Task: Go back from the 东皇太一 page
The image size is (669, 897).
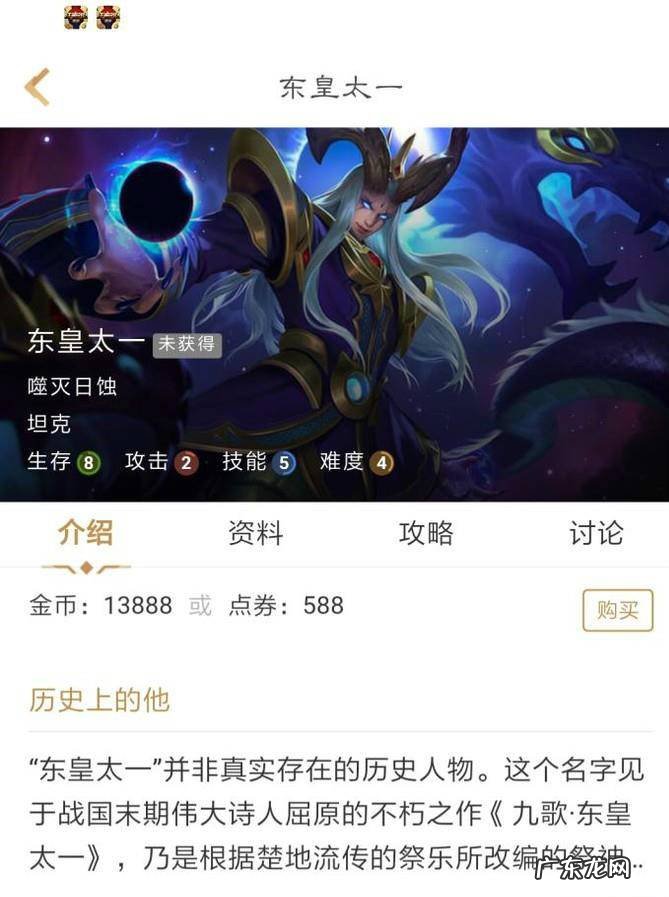Action: pos(37,87)
